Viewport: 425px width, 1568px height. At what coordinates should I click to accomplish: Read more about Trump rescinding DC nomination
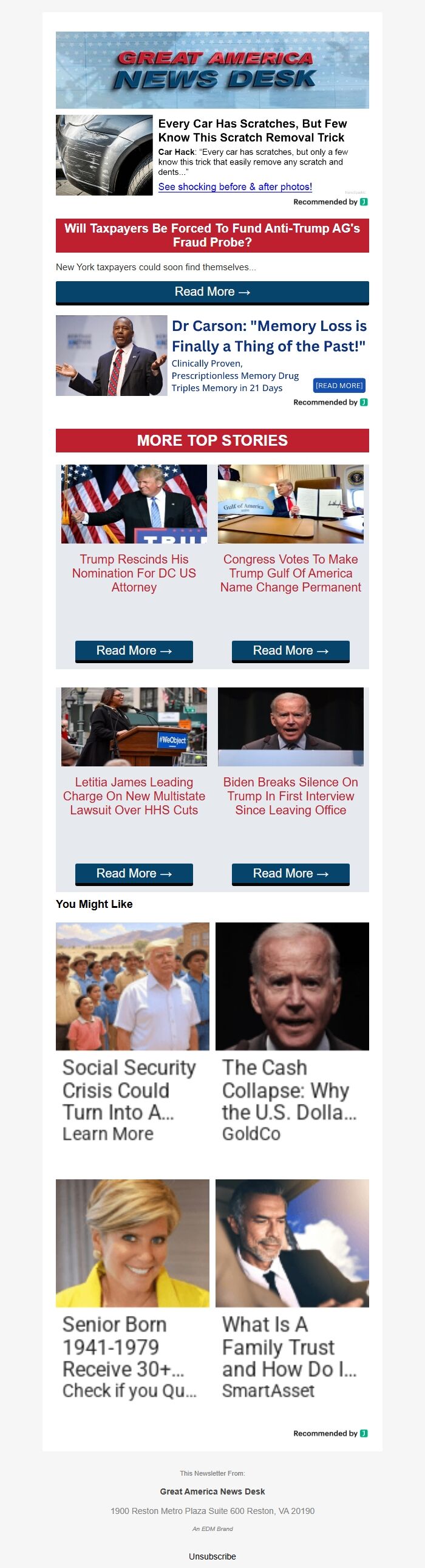point(134,650)
